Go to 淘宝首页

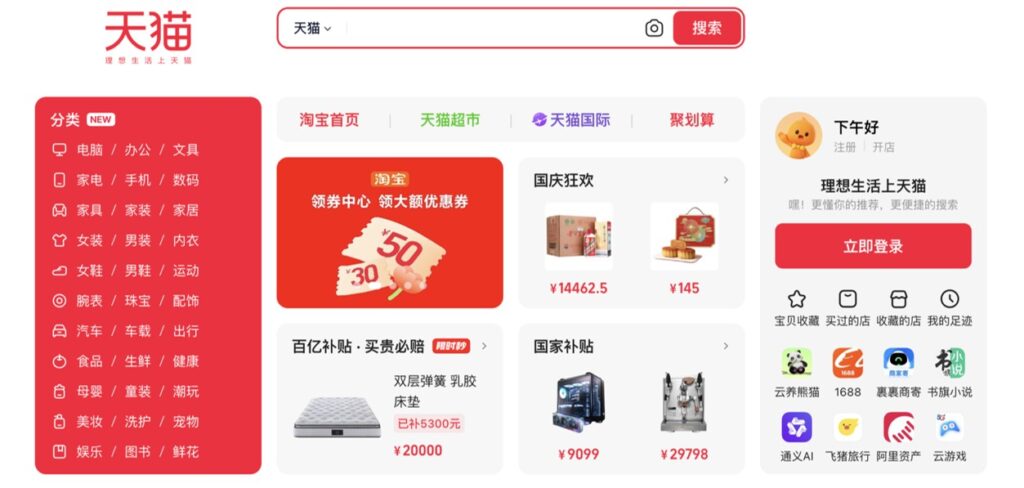coord(329,120)
